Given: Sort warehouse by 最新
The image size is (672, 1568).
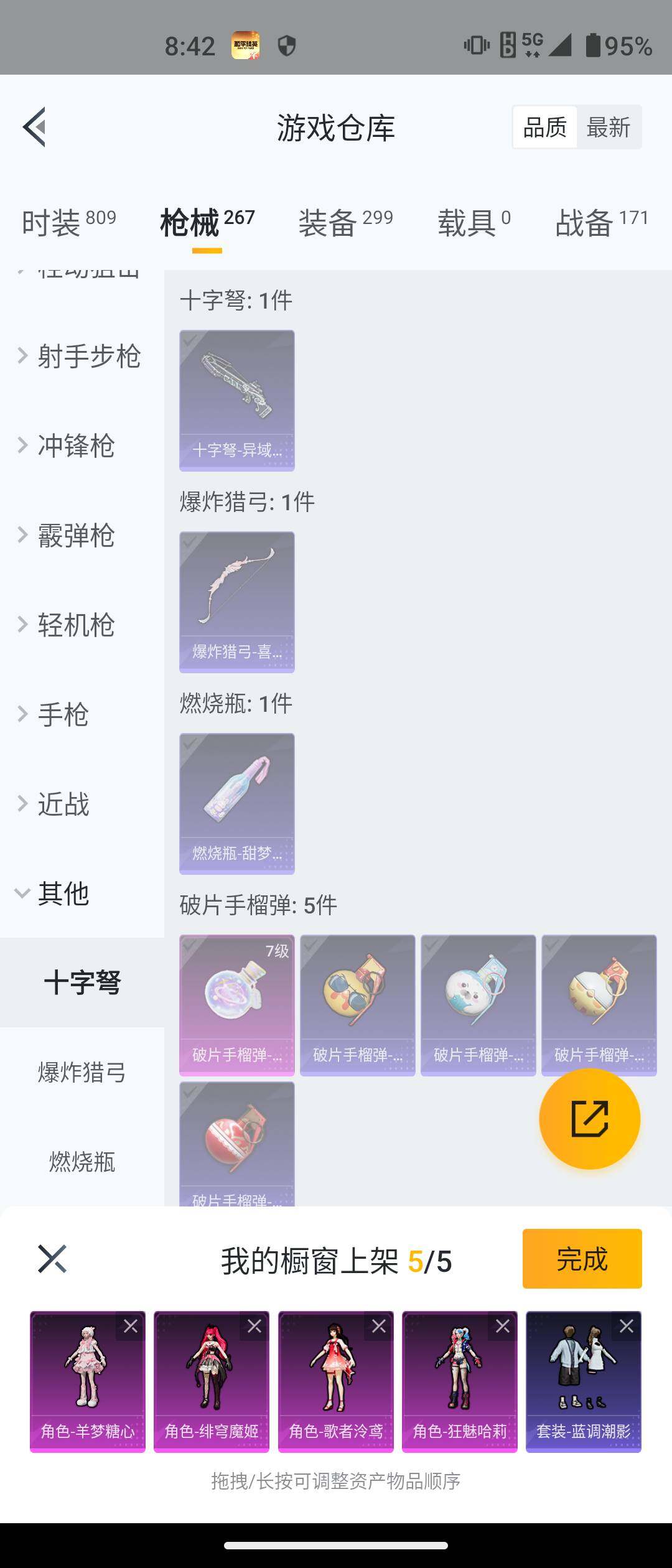Looking at the screenshot, I should click(x=609, y=127).
